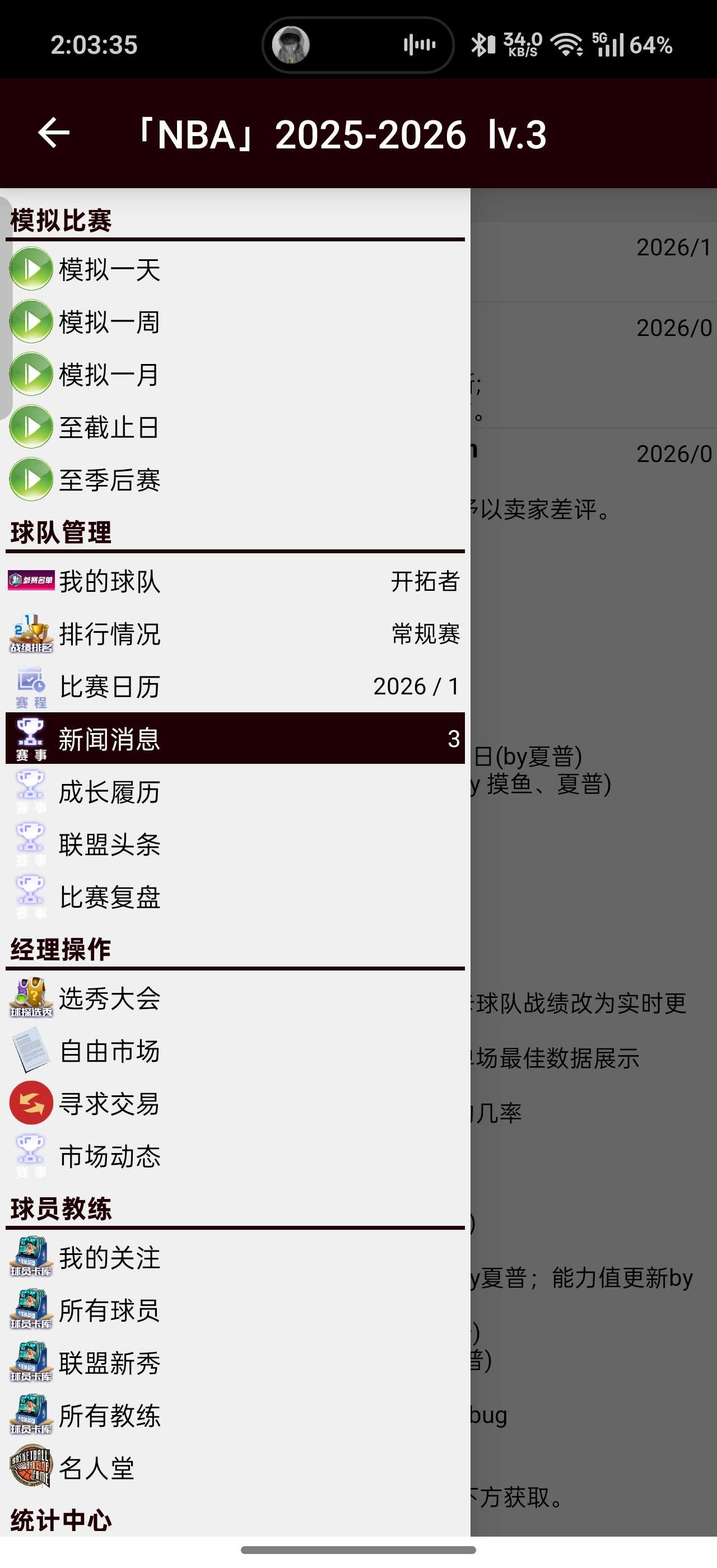Viewport: 717px width, 1568px height.
Task: Open all players (所有球员)
Action: [234, 1310]
